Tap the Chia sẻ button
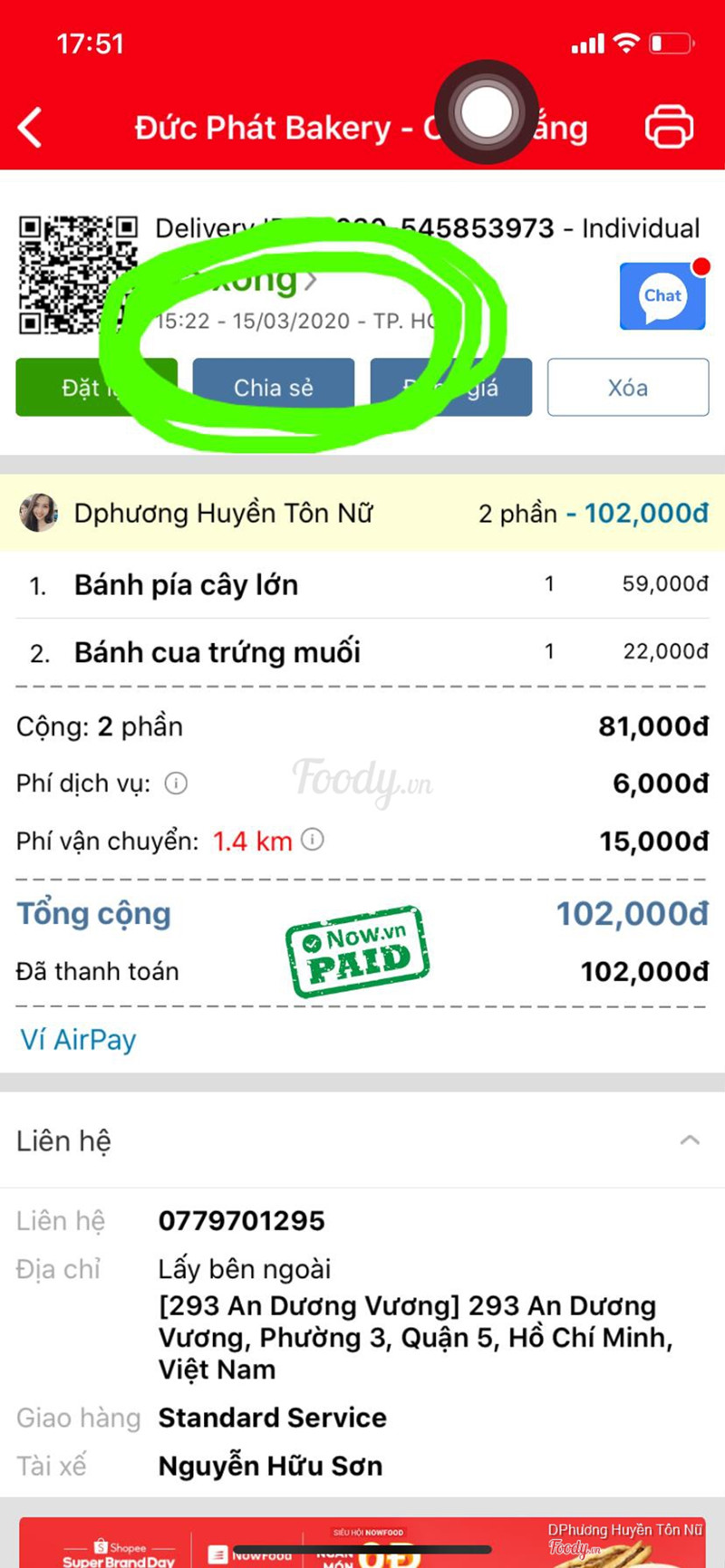The image size is (725, 1568). click(273, 388)
